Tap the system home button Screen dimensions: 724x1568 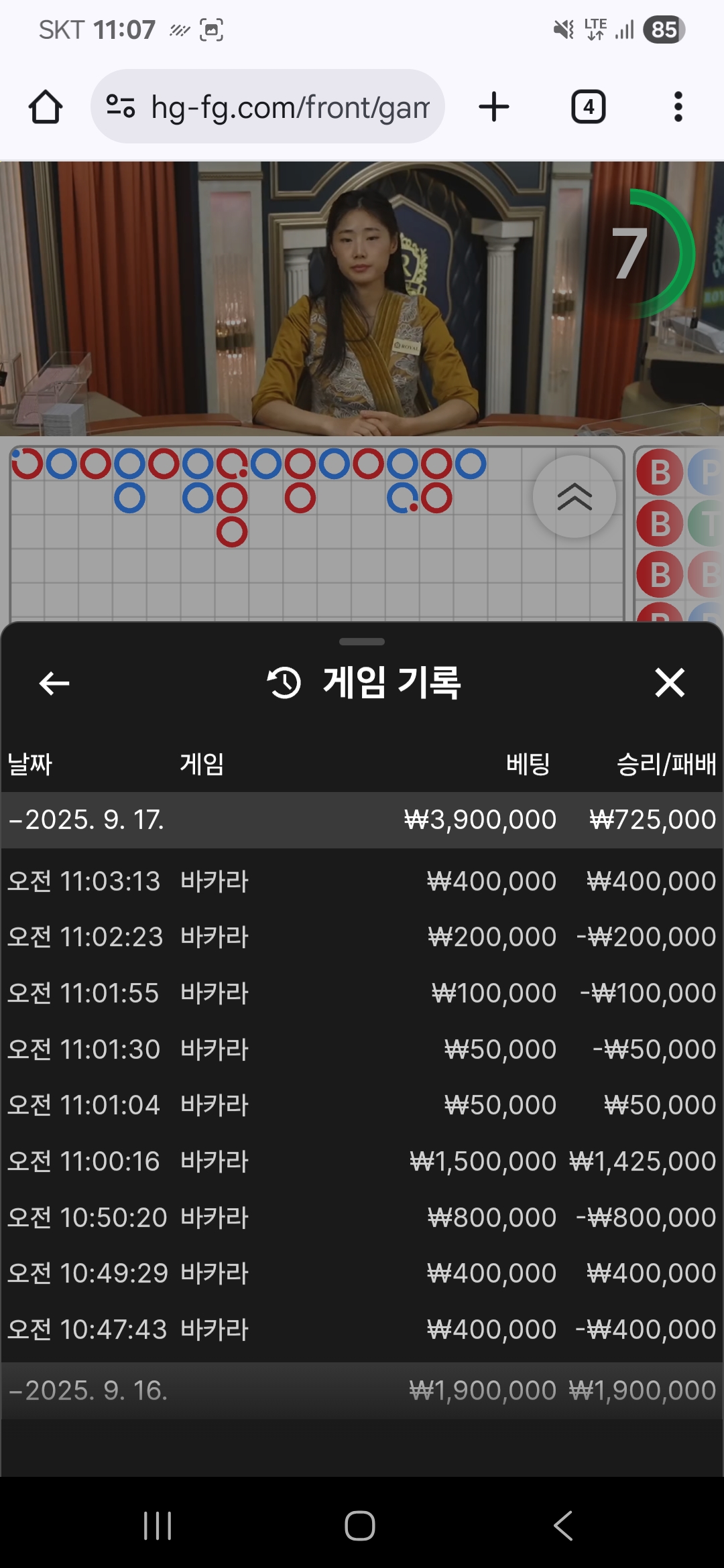(360, 1526)
